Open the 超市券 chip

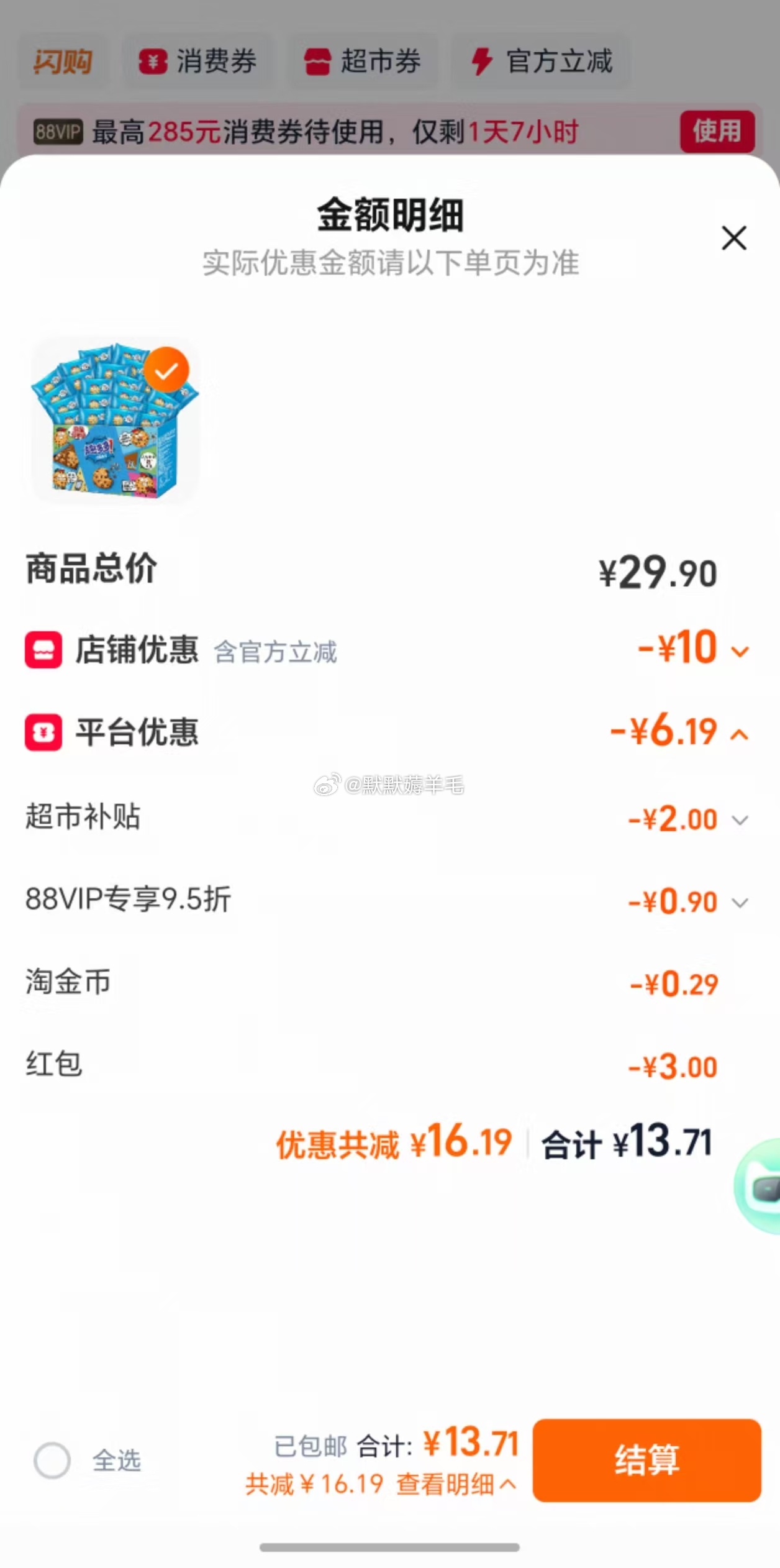click(x=363, y=62)
